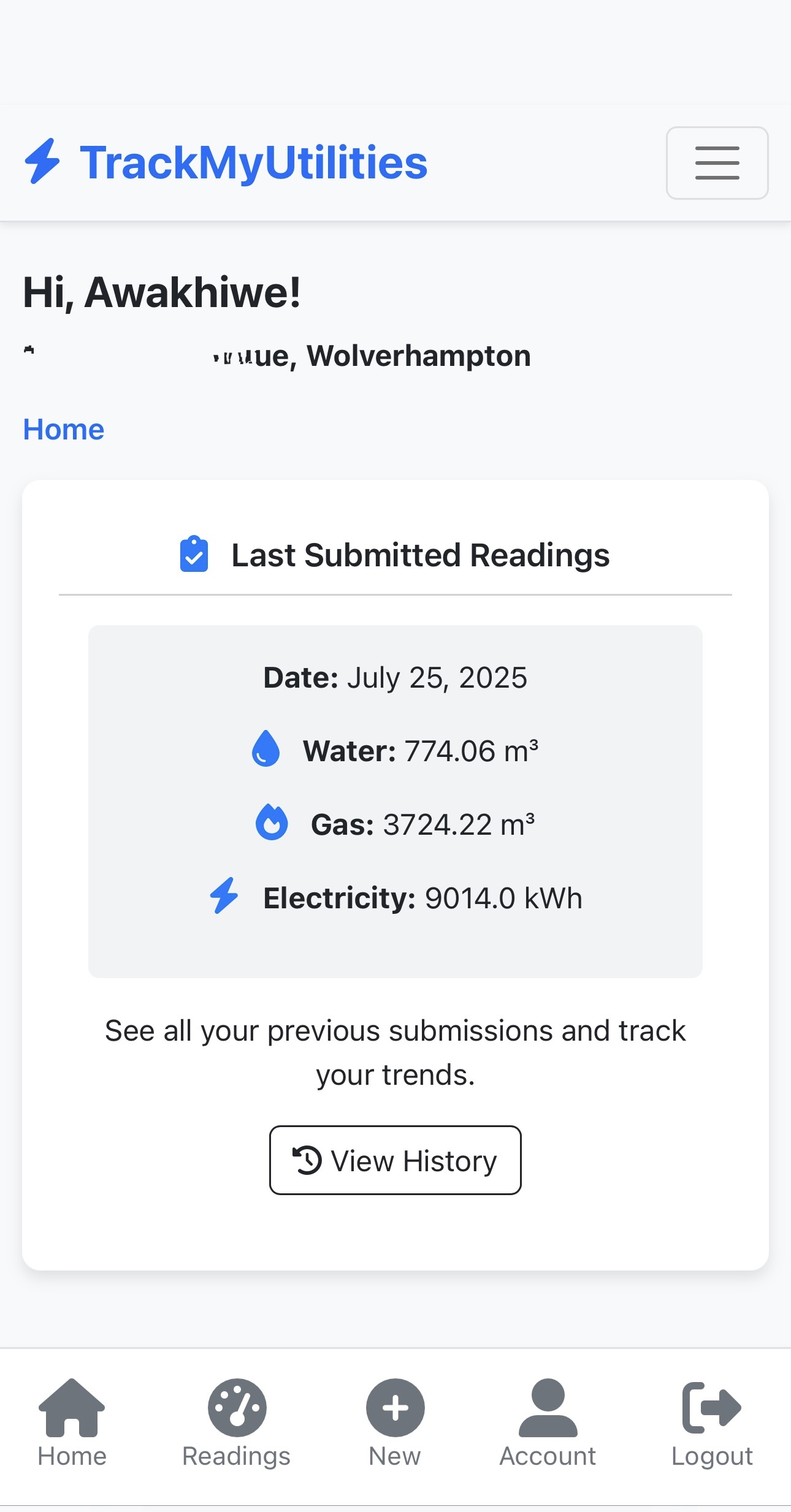
Task: Open the hamburger menu button
Action: (717, 163)
